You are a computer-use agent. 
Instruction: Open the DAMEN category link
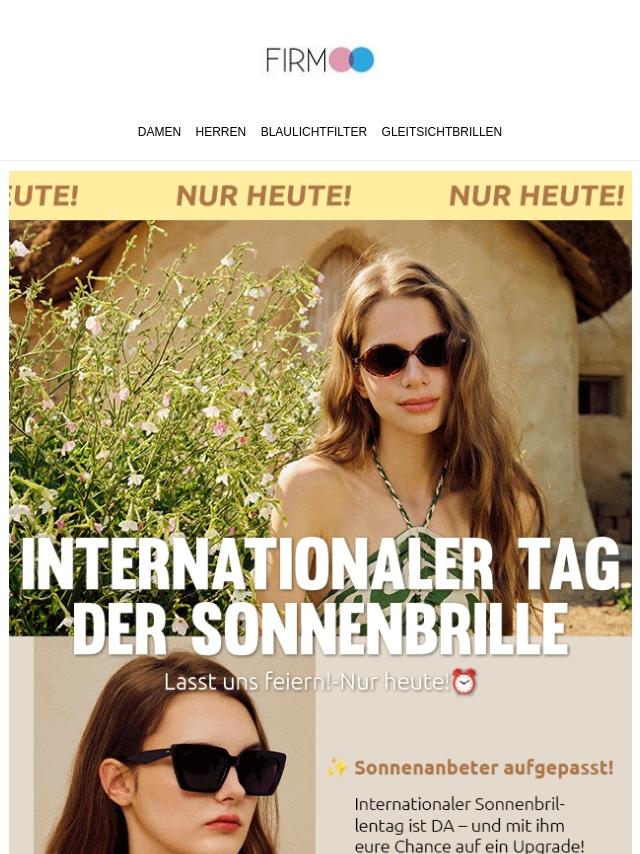[x=159, y=132]
